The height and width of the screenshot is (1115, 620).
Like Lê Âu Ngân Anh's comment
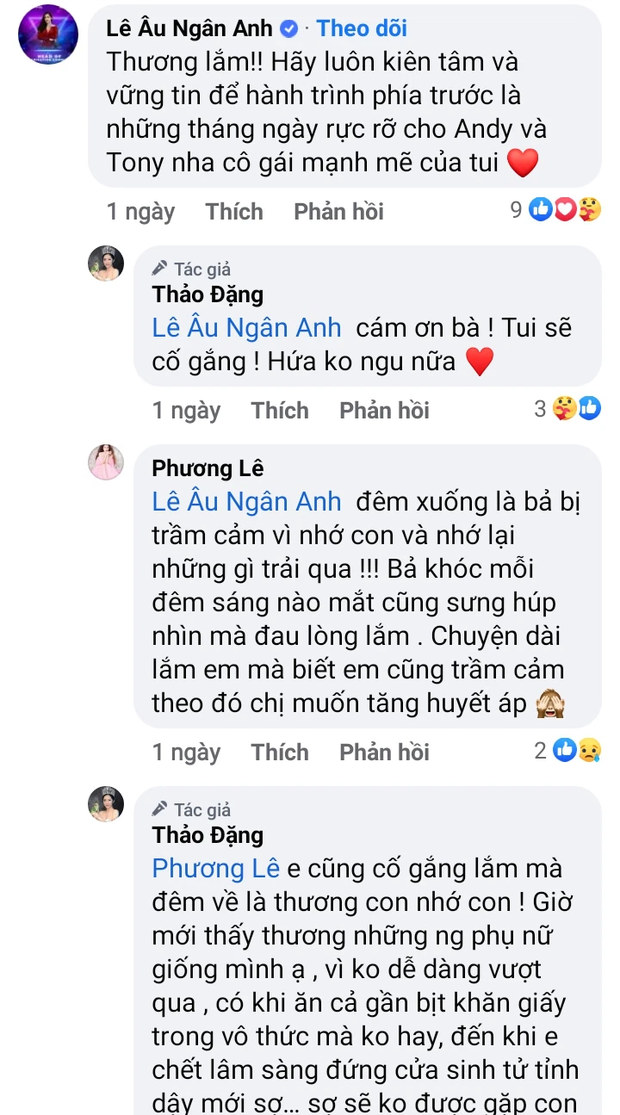pos(234,212)
